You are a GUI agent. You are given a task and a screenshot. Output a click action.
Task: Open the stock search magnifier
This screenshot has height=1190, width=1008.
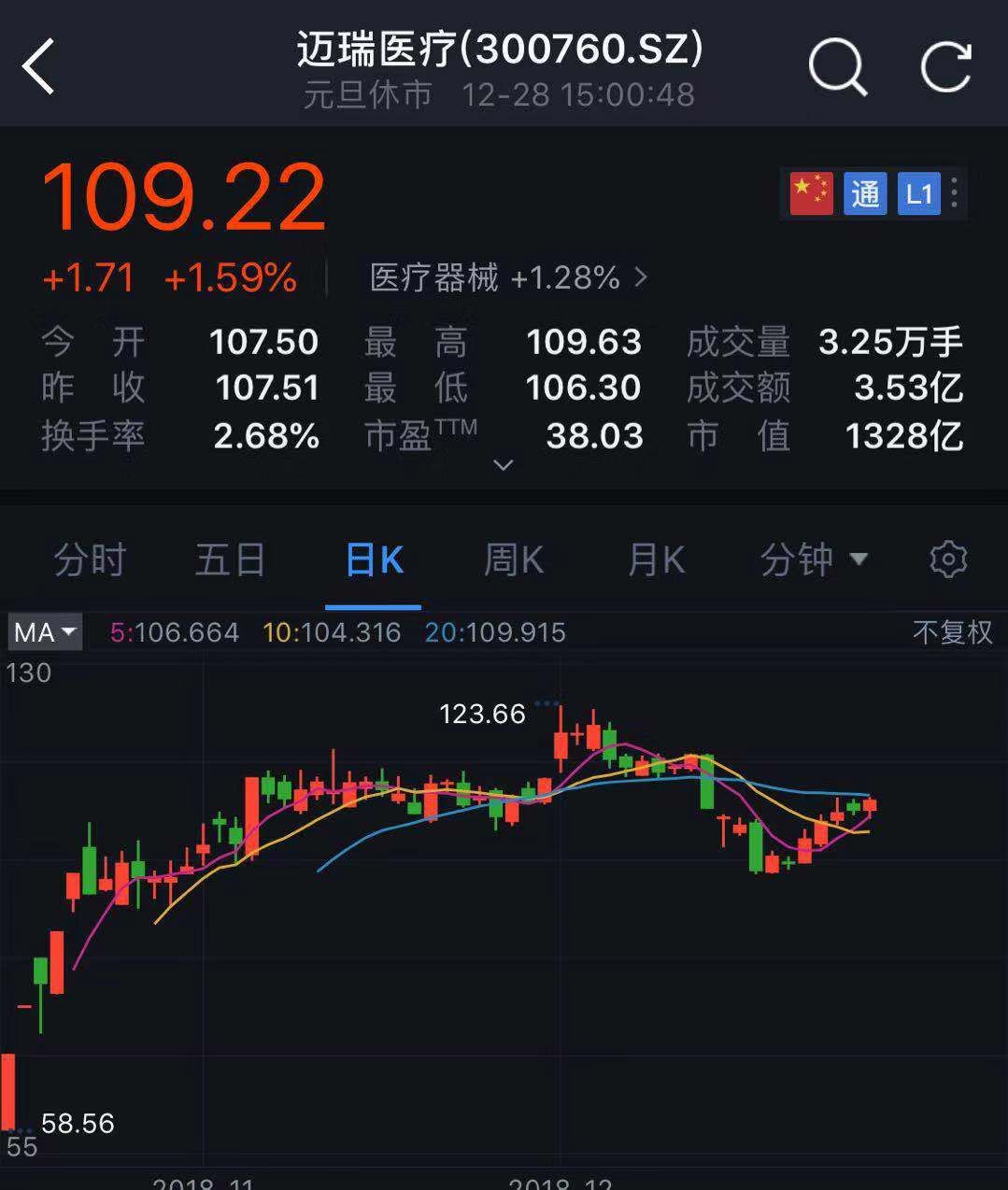point(837,67)
